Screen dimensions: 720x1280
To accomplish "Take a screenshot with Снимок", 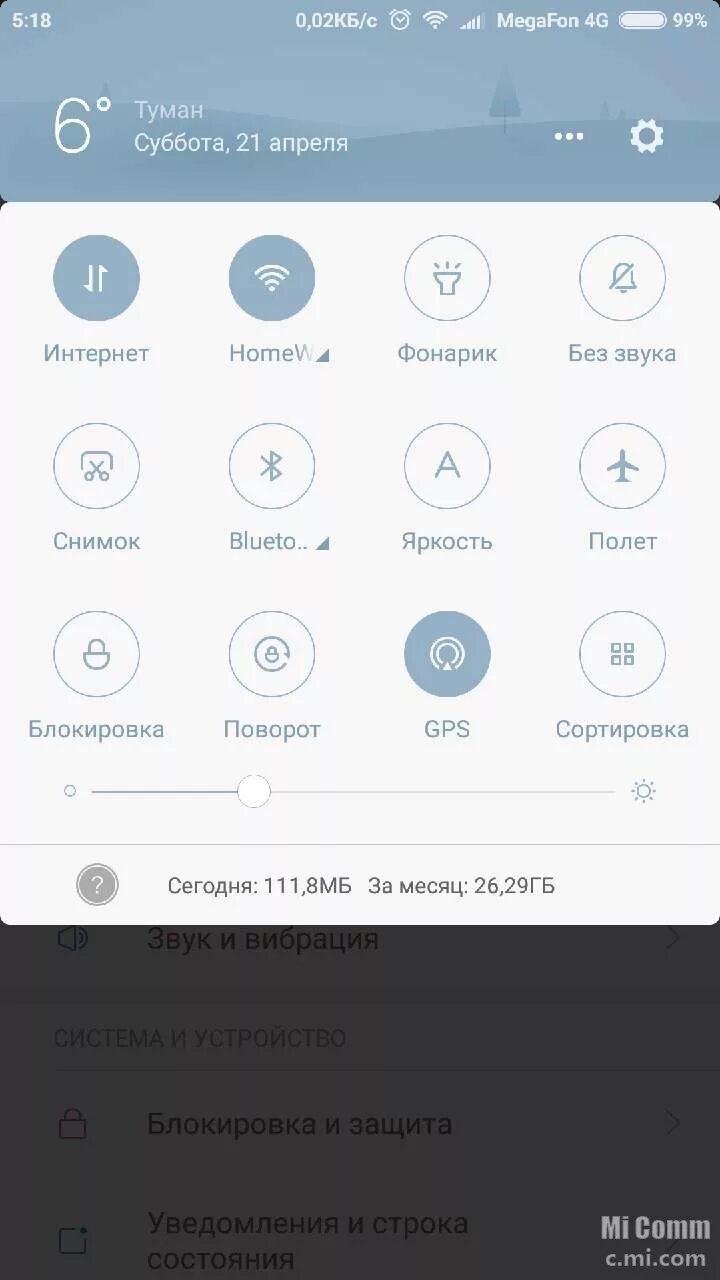I will 96,466.
